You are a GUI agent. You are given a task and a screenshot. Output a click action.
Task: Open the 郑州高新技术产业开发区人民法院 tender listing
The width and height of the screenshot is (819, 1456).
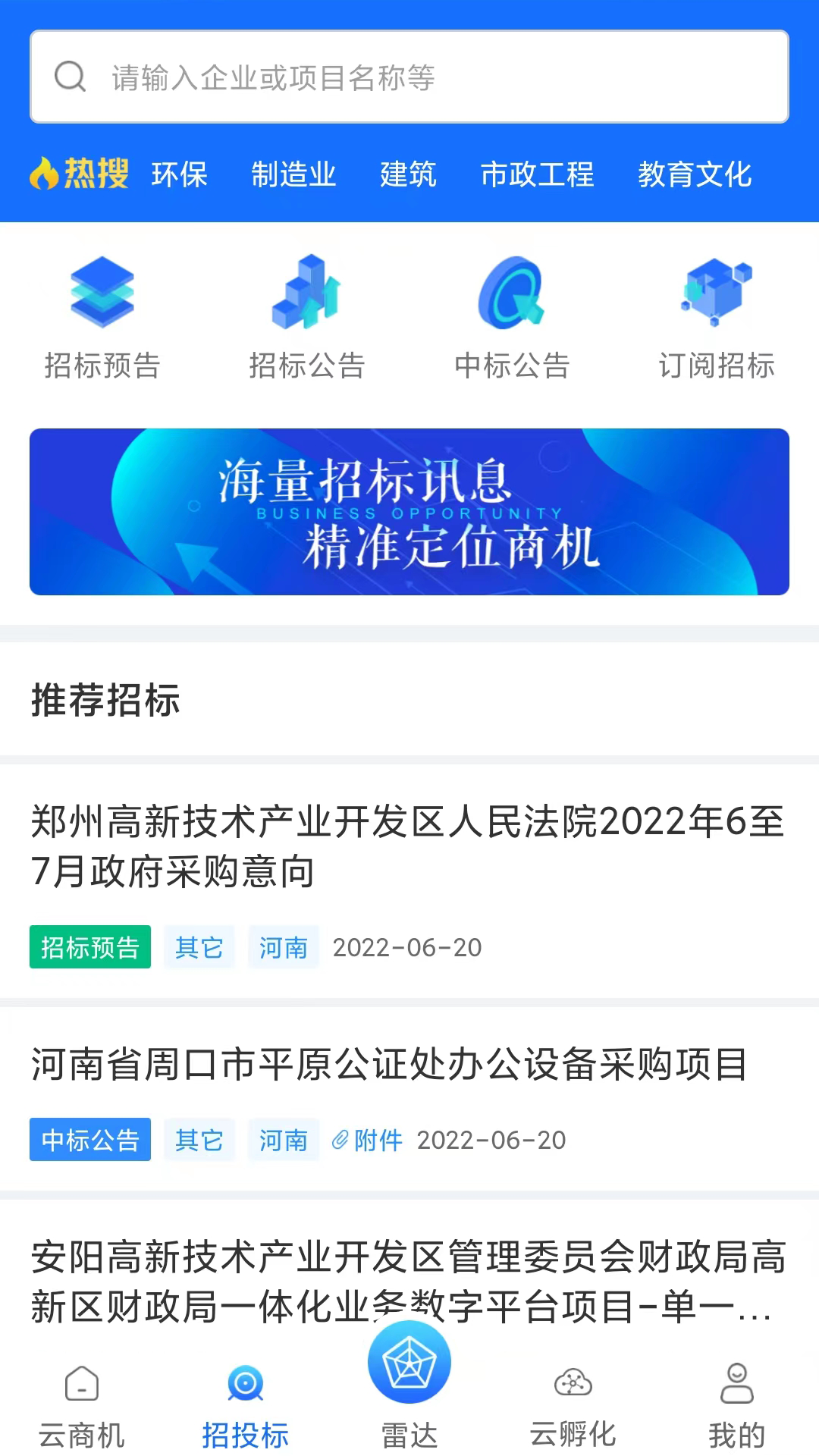[408, 846]
